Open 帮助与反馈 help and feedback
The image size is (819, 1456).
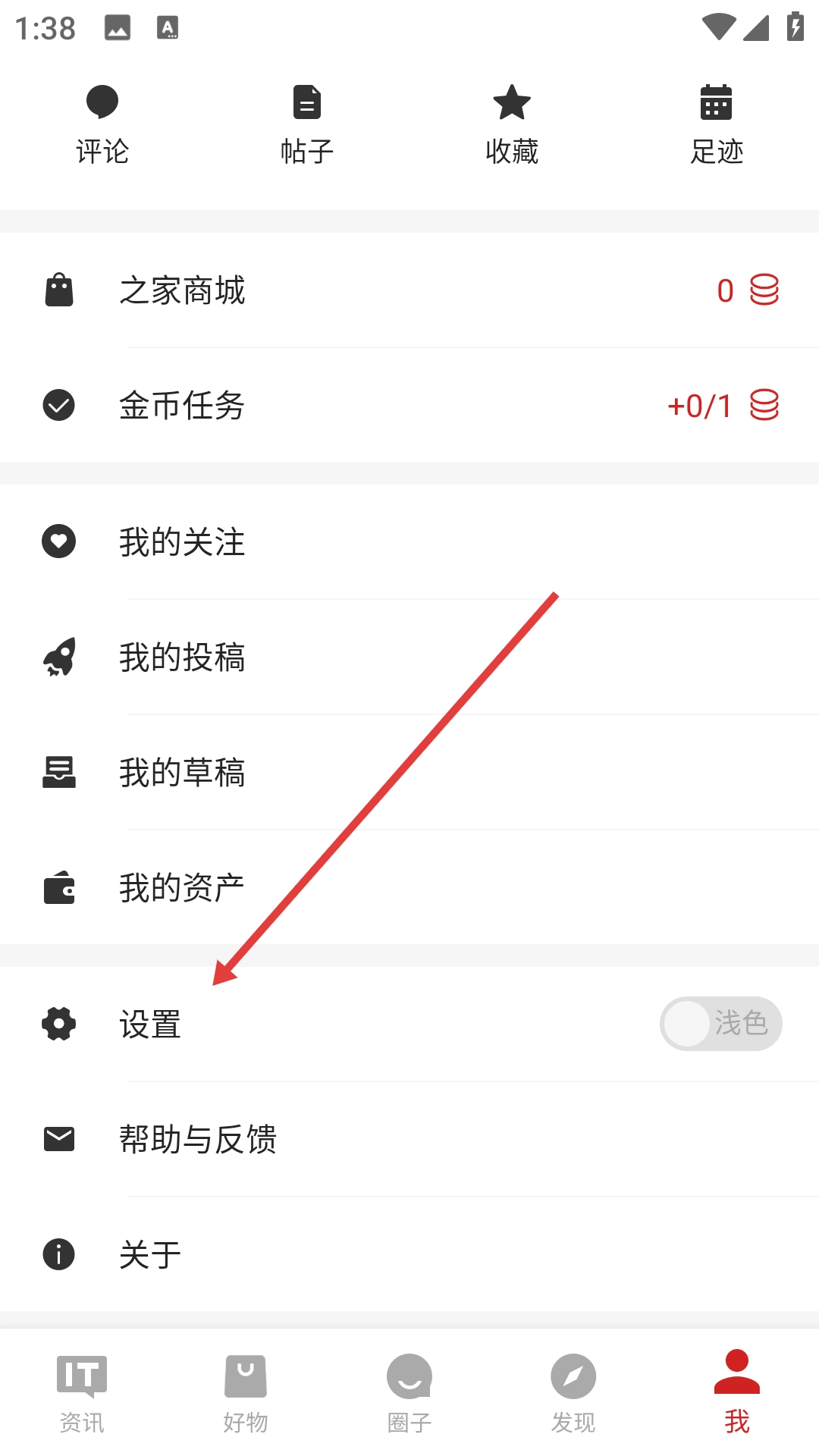point(409,1139)
